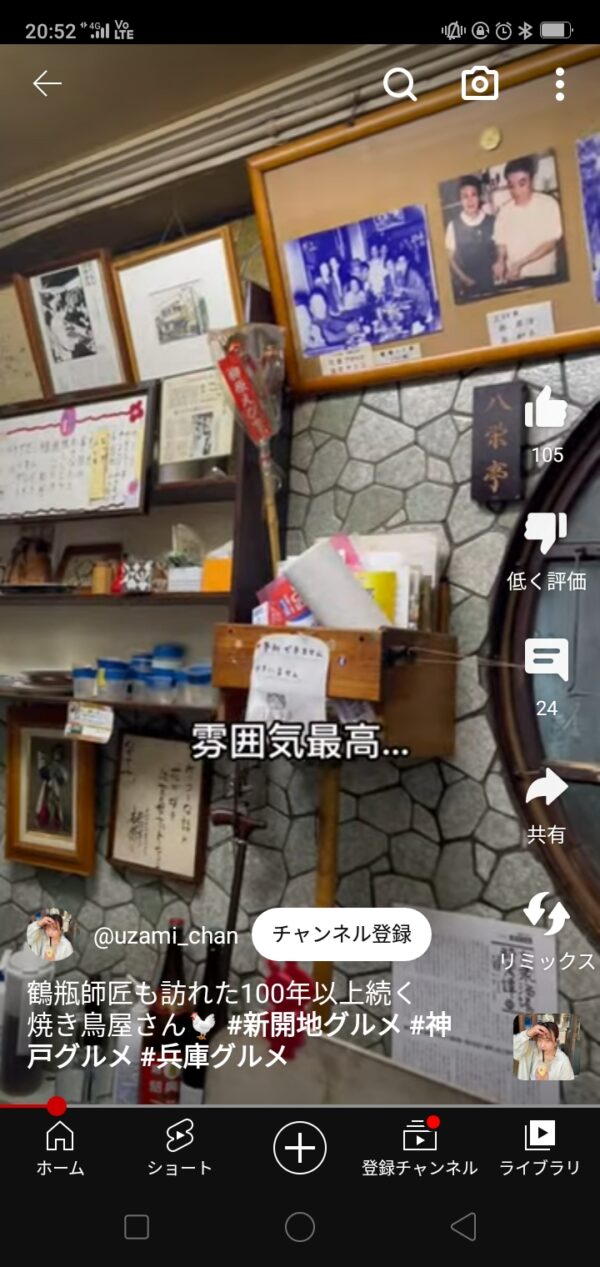Dislike this Short with 低く評価
This screenshot has width=600, height=1267.
point(546,535)
